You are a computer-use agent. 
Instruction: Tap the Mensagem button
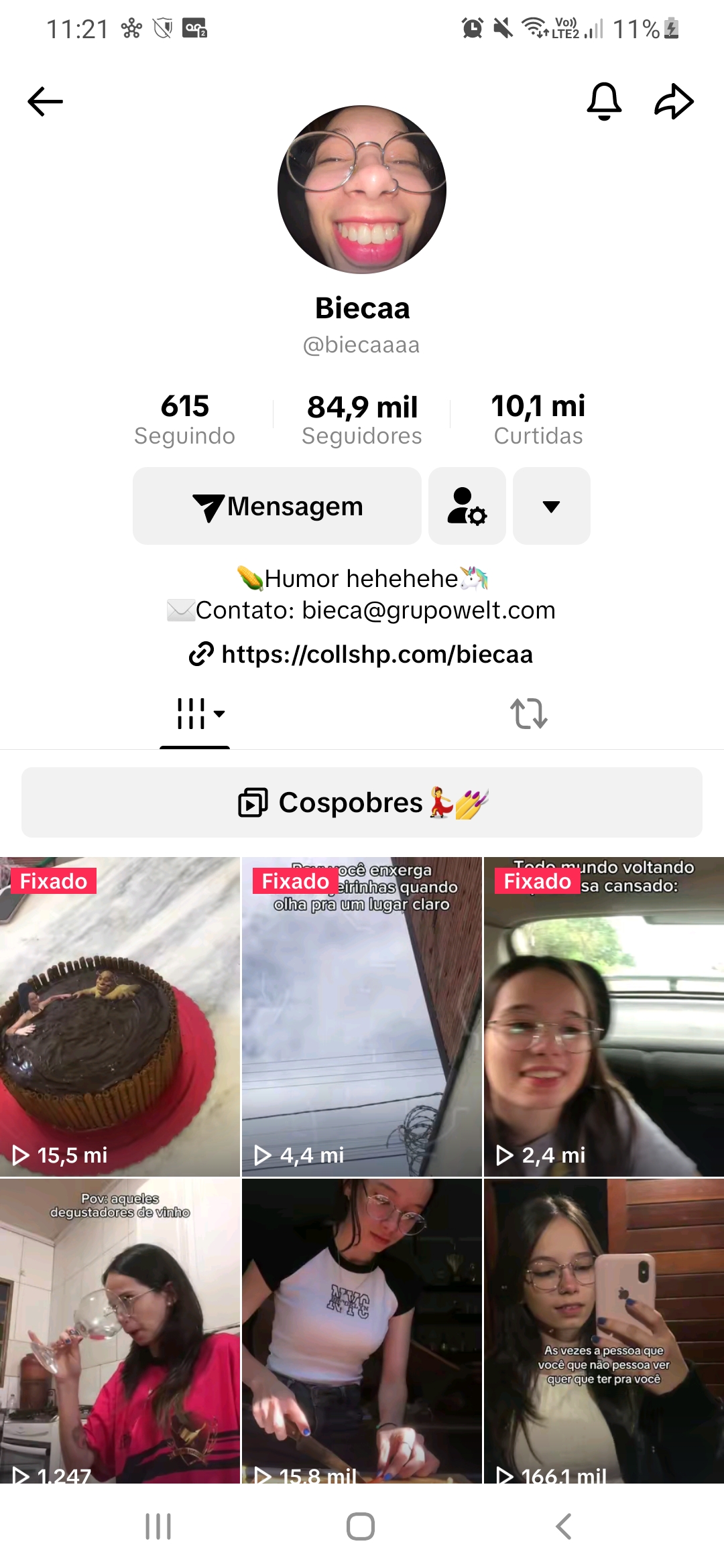(x=277, y=506)
